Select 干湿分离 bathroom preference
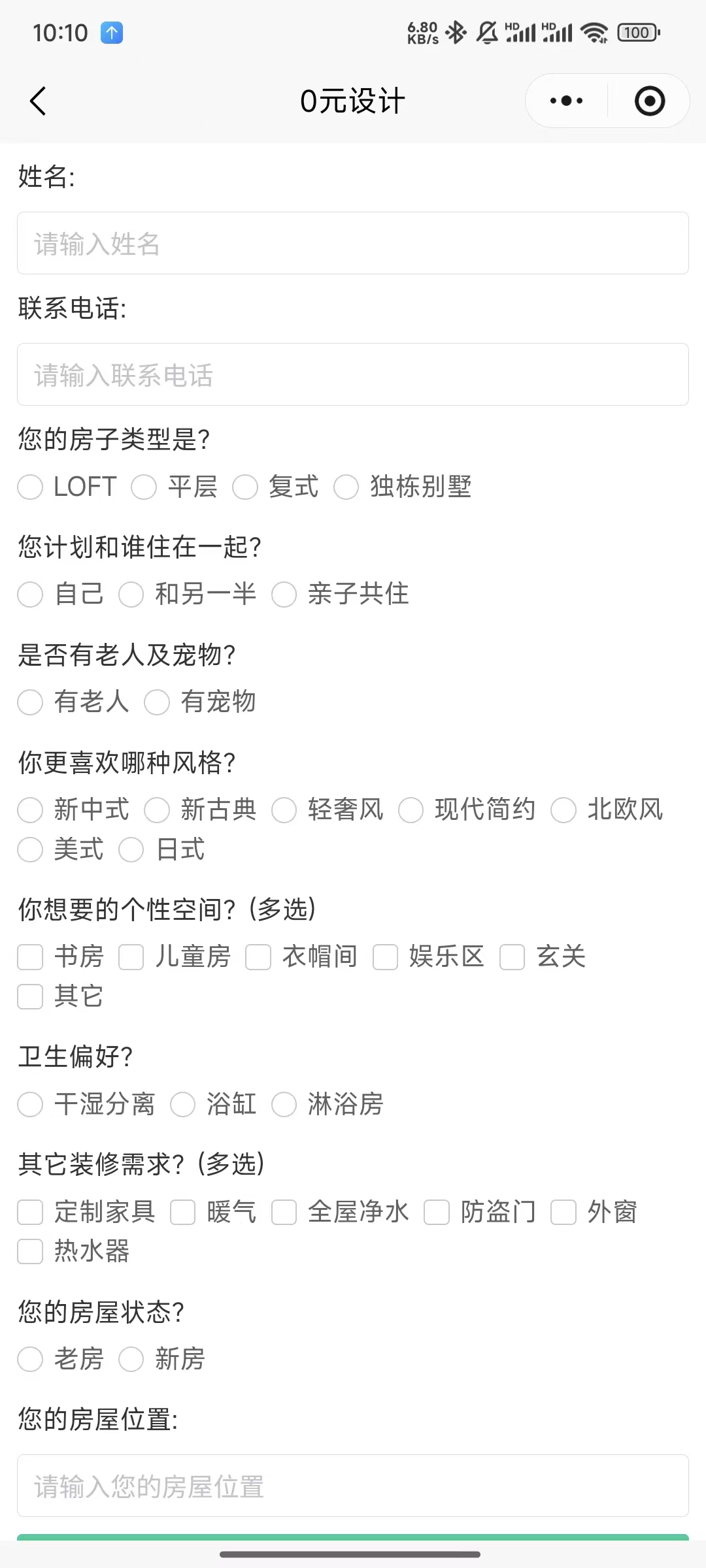Image resolution: width=706 pixels, height=1568 pixels. (x=31, y=1104)
